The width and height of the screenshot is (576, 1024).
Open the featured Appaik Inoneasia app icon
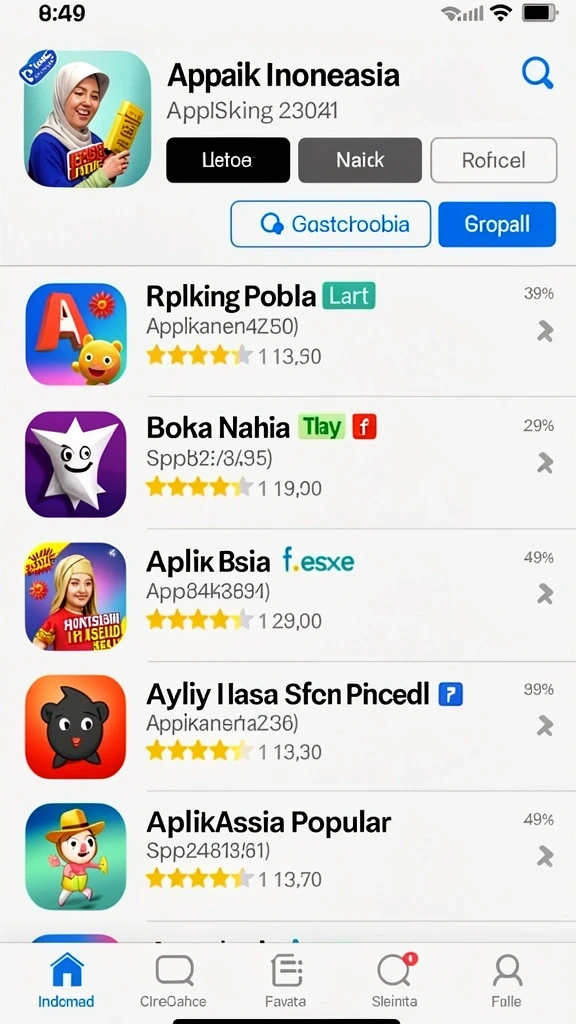[88, 118]
